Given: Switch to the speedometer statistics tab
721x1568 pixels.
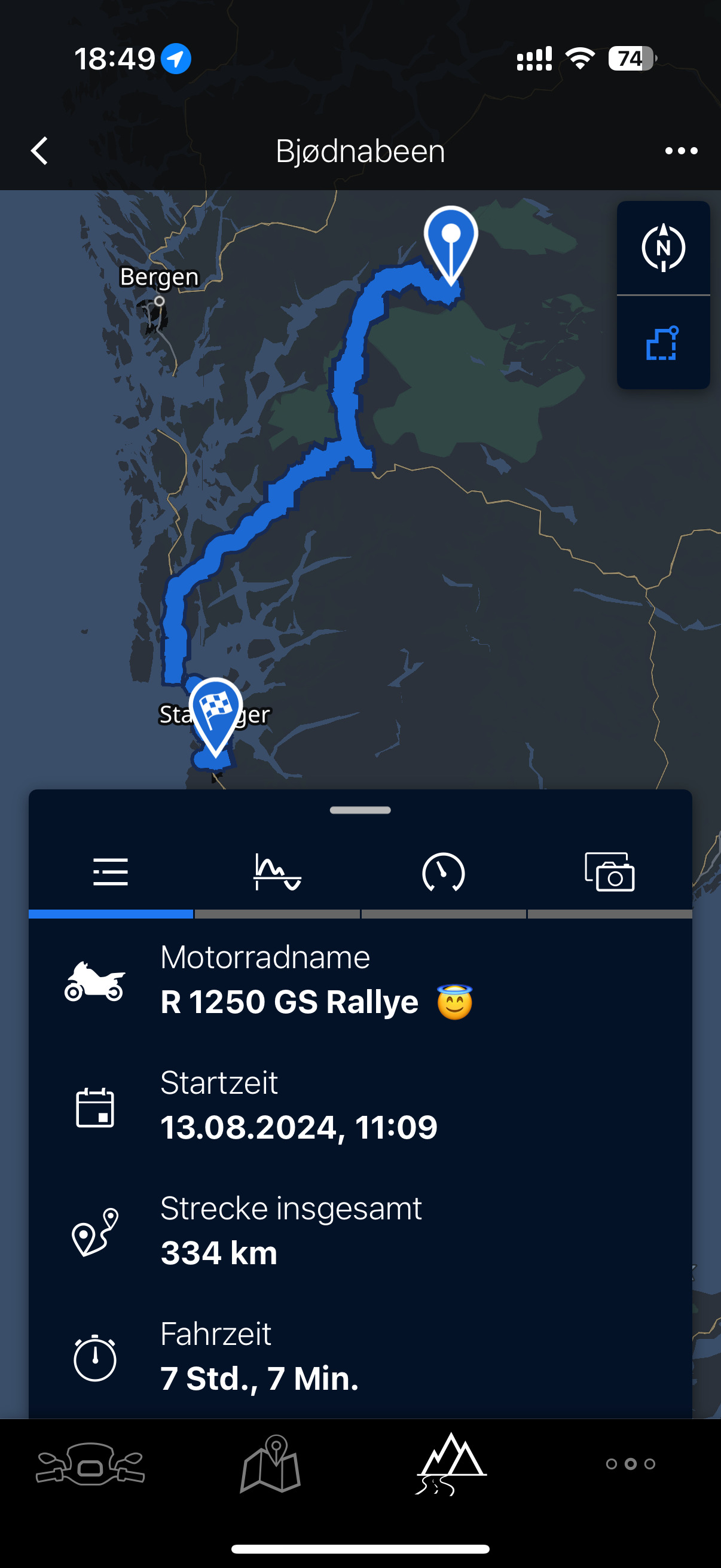Looking at the screenshot, I should point(444,873).
